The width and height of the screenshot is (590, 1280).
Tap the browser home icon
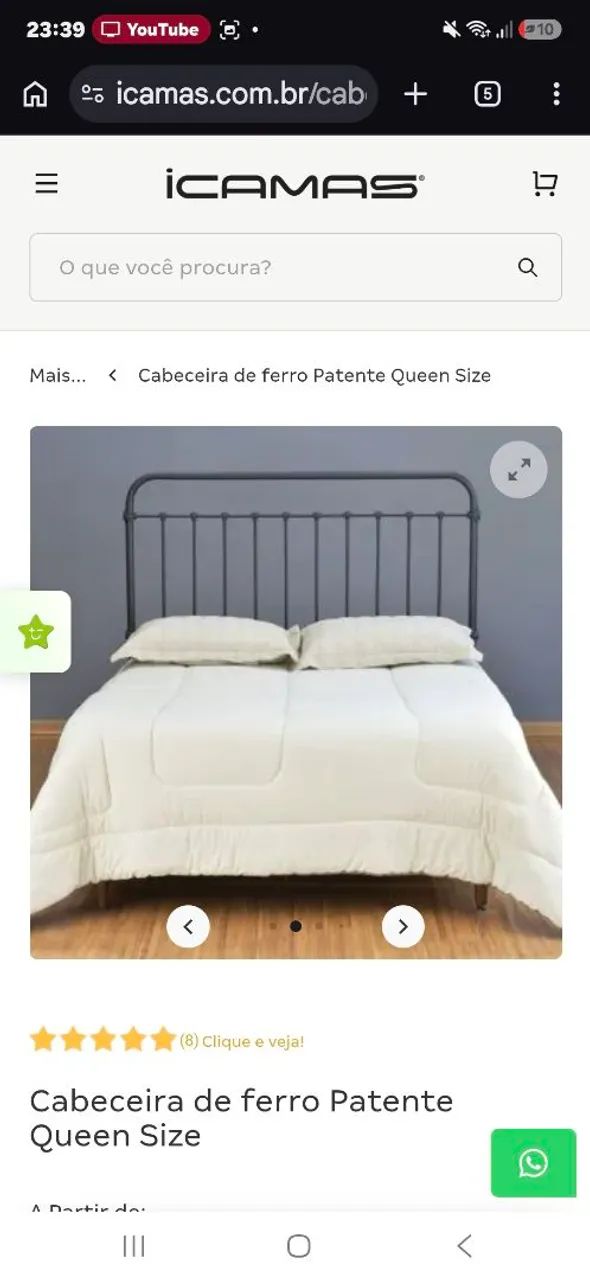(35, 94)
